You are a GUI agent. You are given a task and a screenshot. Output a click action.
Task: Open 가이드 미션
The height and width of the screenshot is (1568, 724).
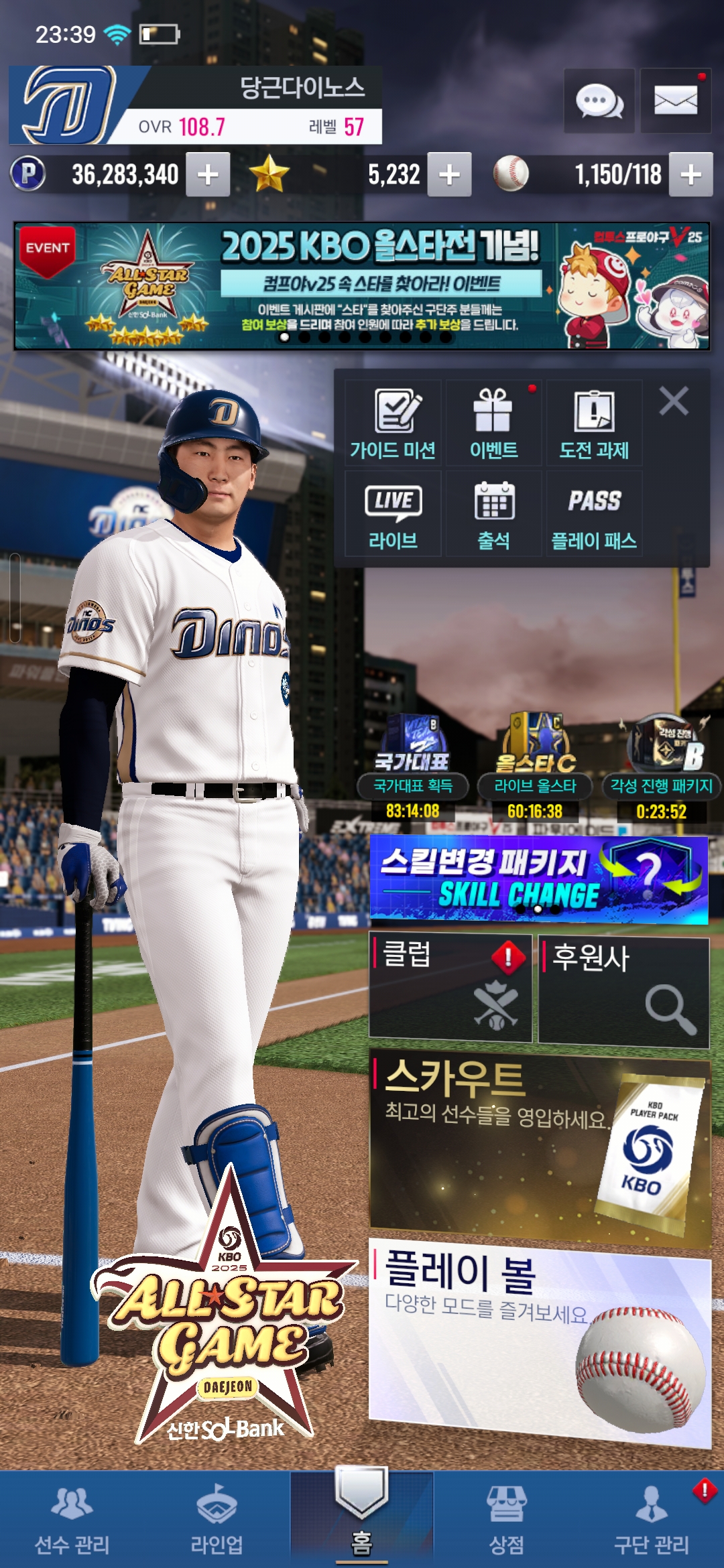pos(393,423)
